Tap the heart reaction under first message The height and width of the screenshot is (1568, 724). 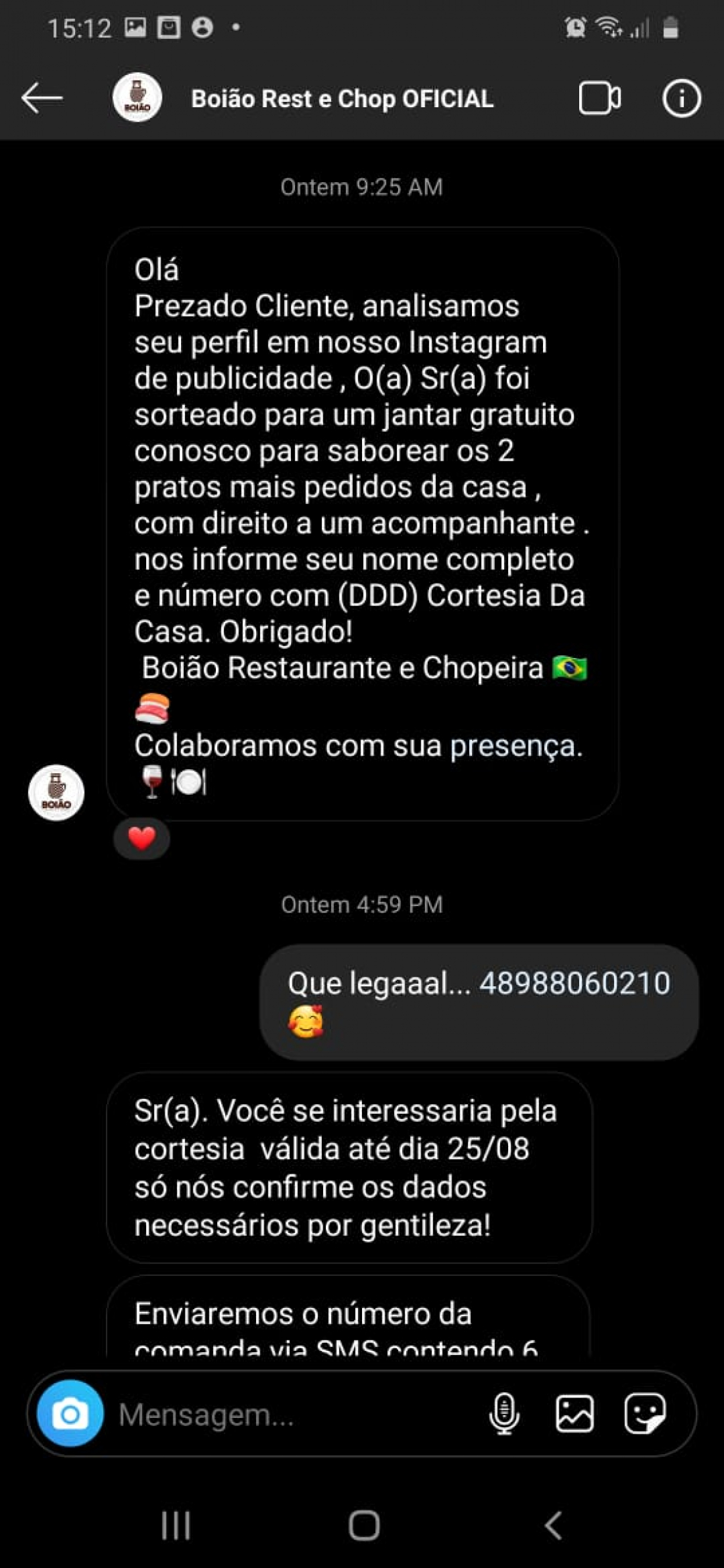click(142, 839)
